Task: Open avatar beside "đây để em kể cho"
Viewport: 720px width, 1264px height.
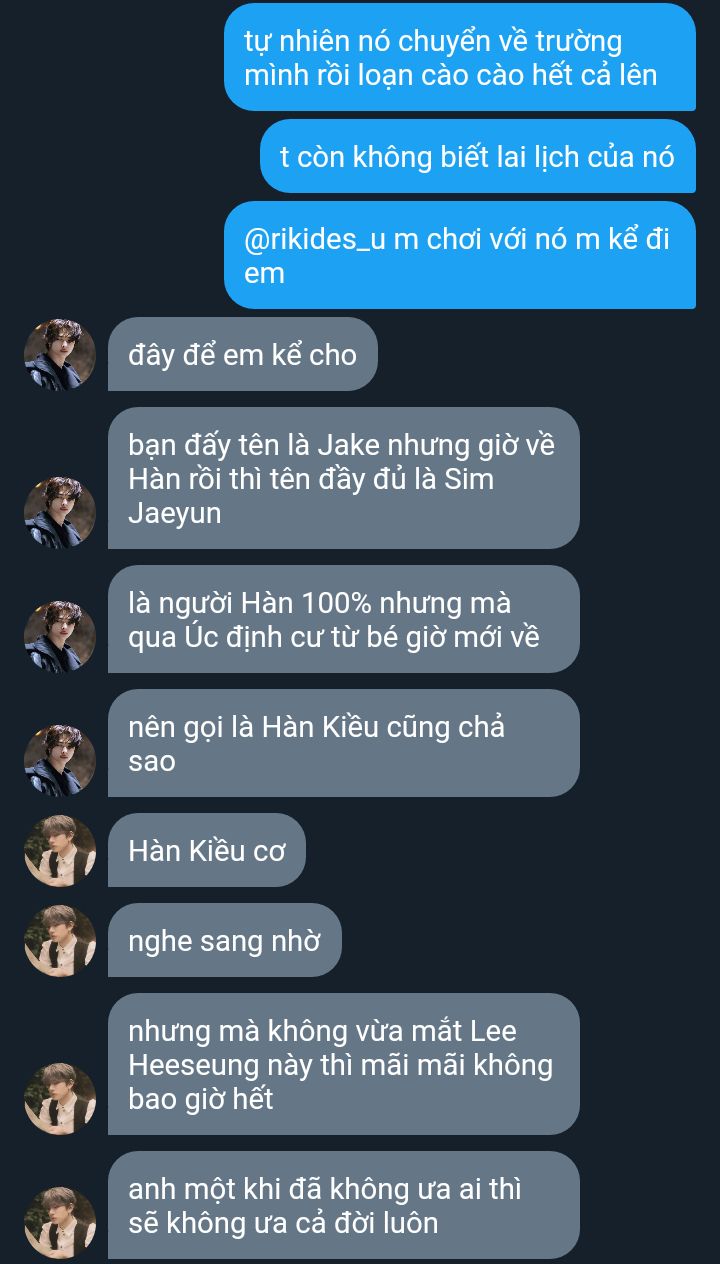Action: 60,354
